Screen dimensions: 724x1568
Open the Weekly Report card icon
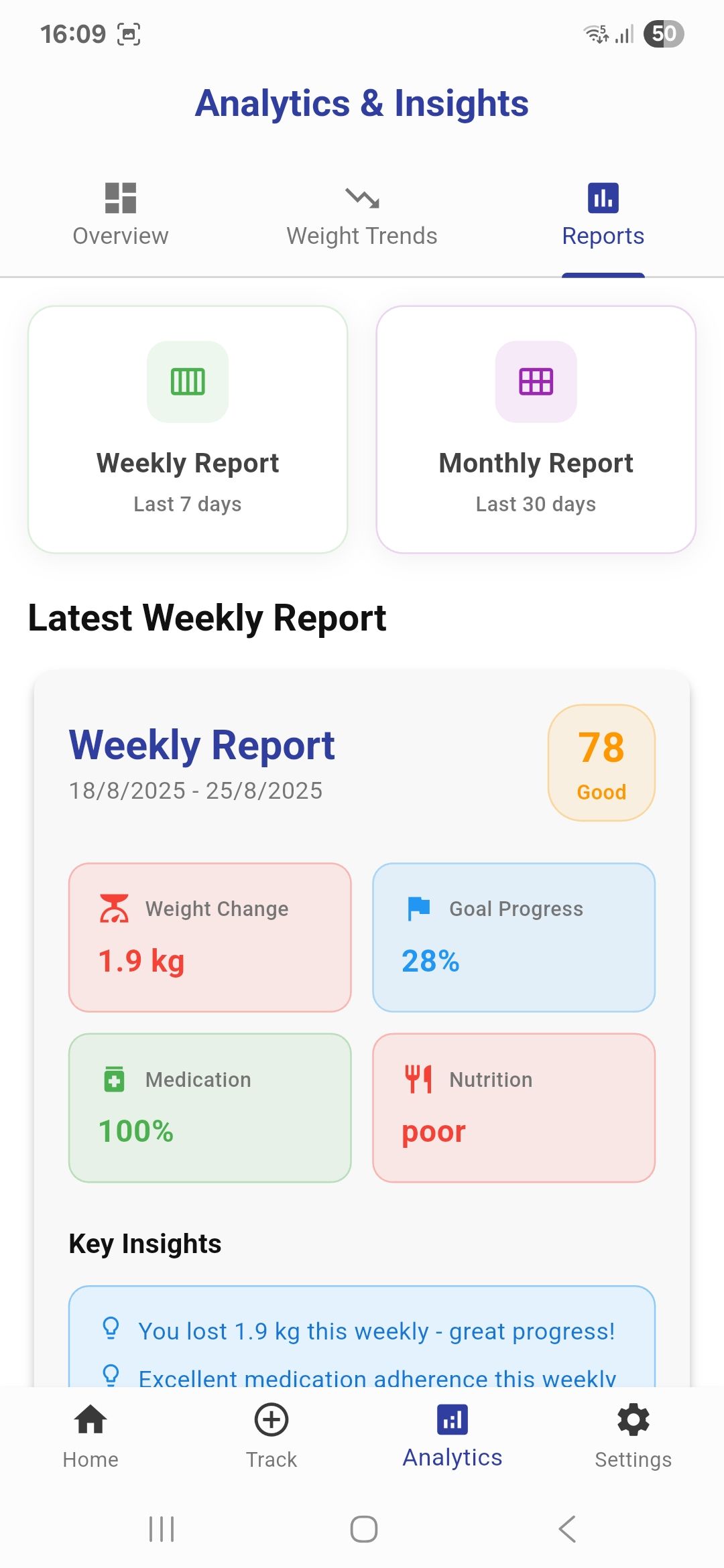[x=186, y=382]
